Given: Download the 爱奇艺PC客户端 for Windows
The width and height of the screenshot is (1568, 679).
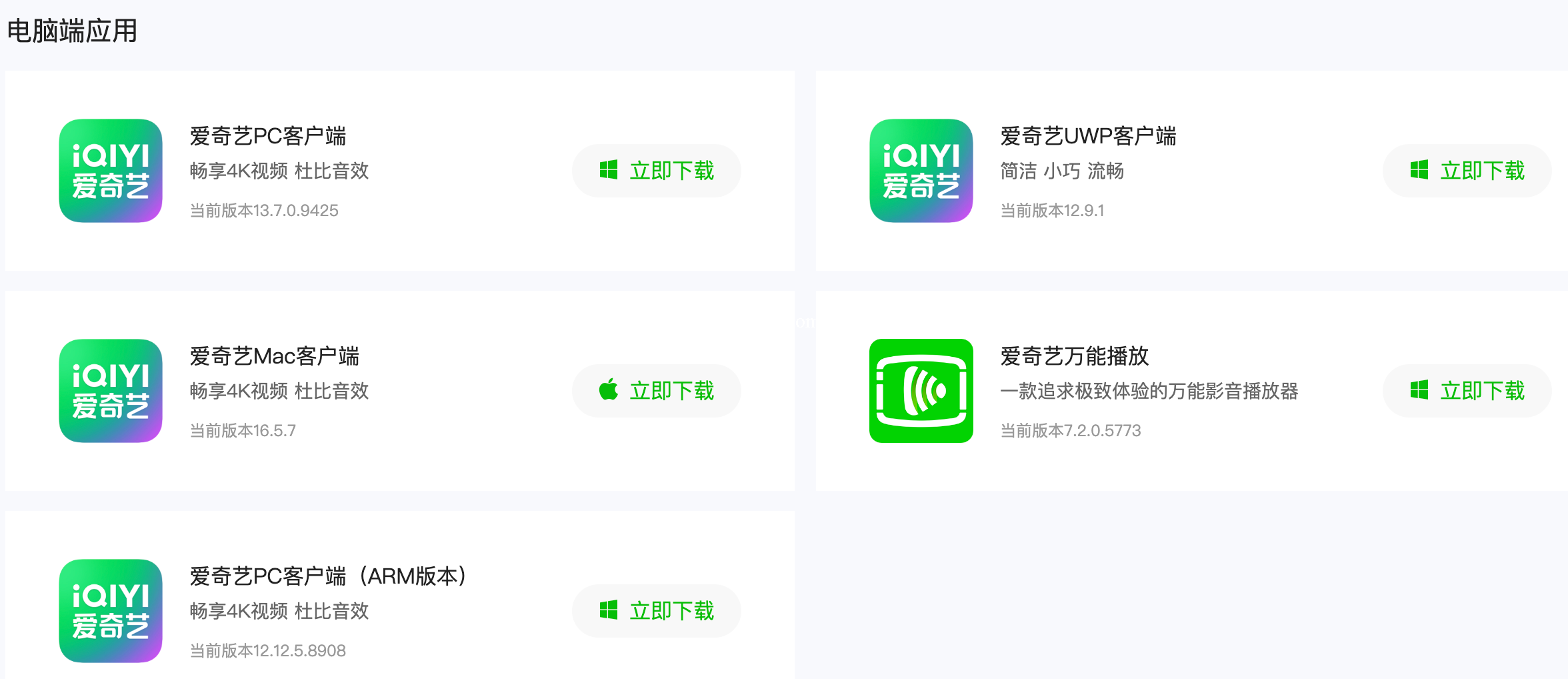Looking at the screenshot, I should point(657,171).
